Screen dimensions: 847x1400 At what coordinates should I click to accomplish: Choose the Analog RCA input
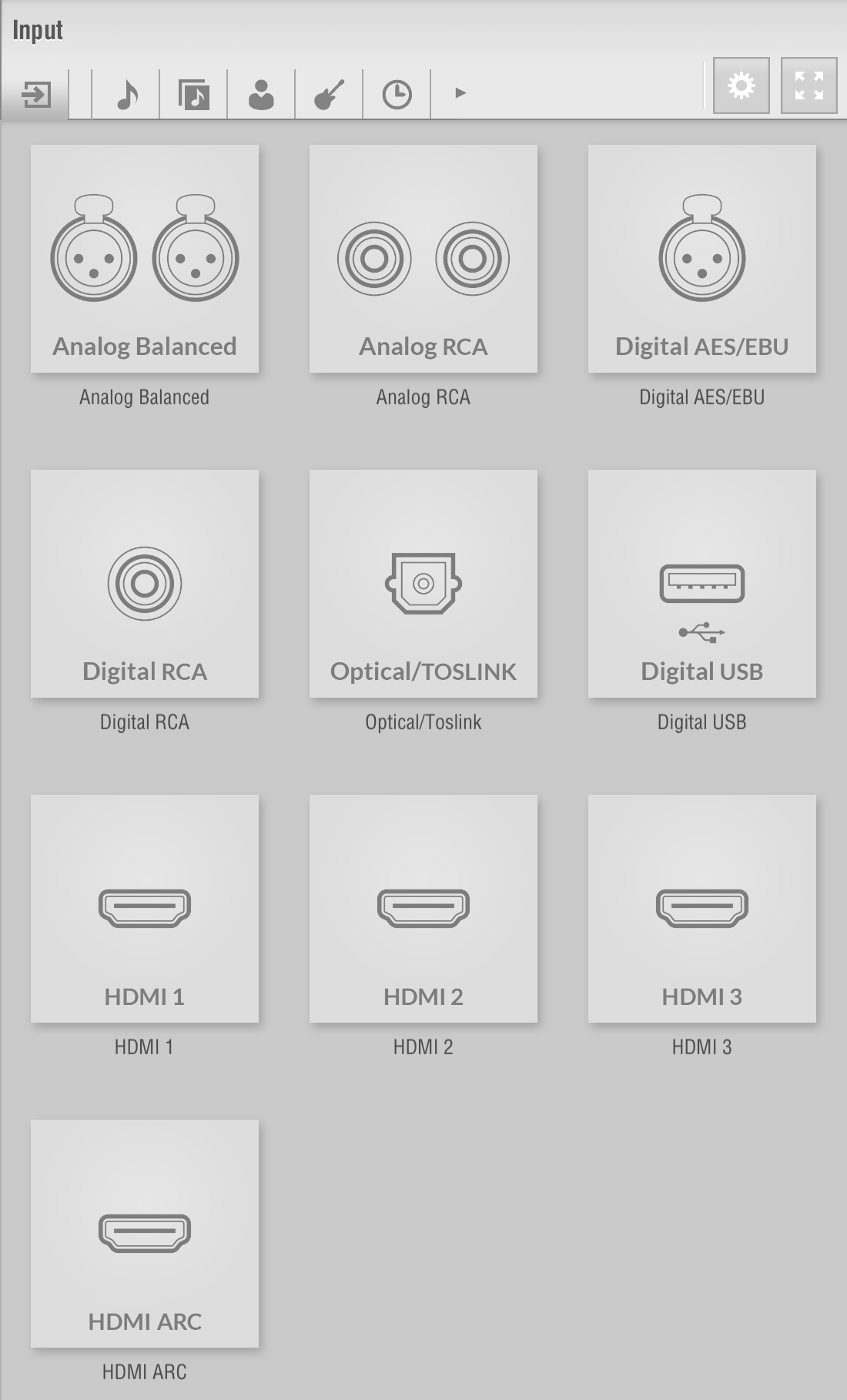(x=423, y=259)
